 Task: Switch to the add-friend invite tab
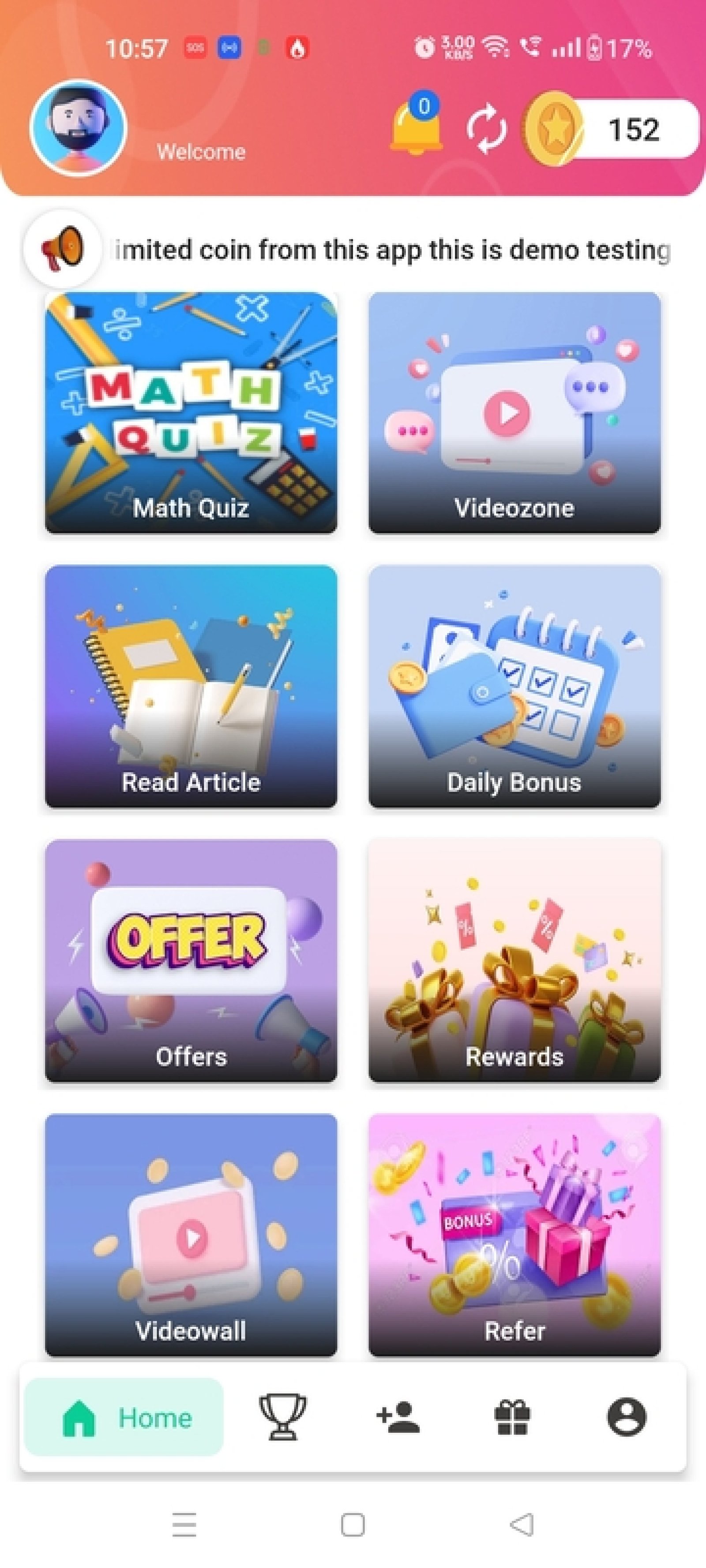coord(398,1416)
